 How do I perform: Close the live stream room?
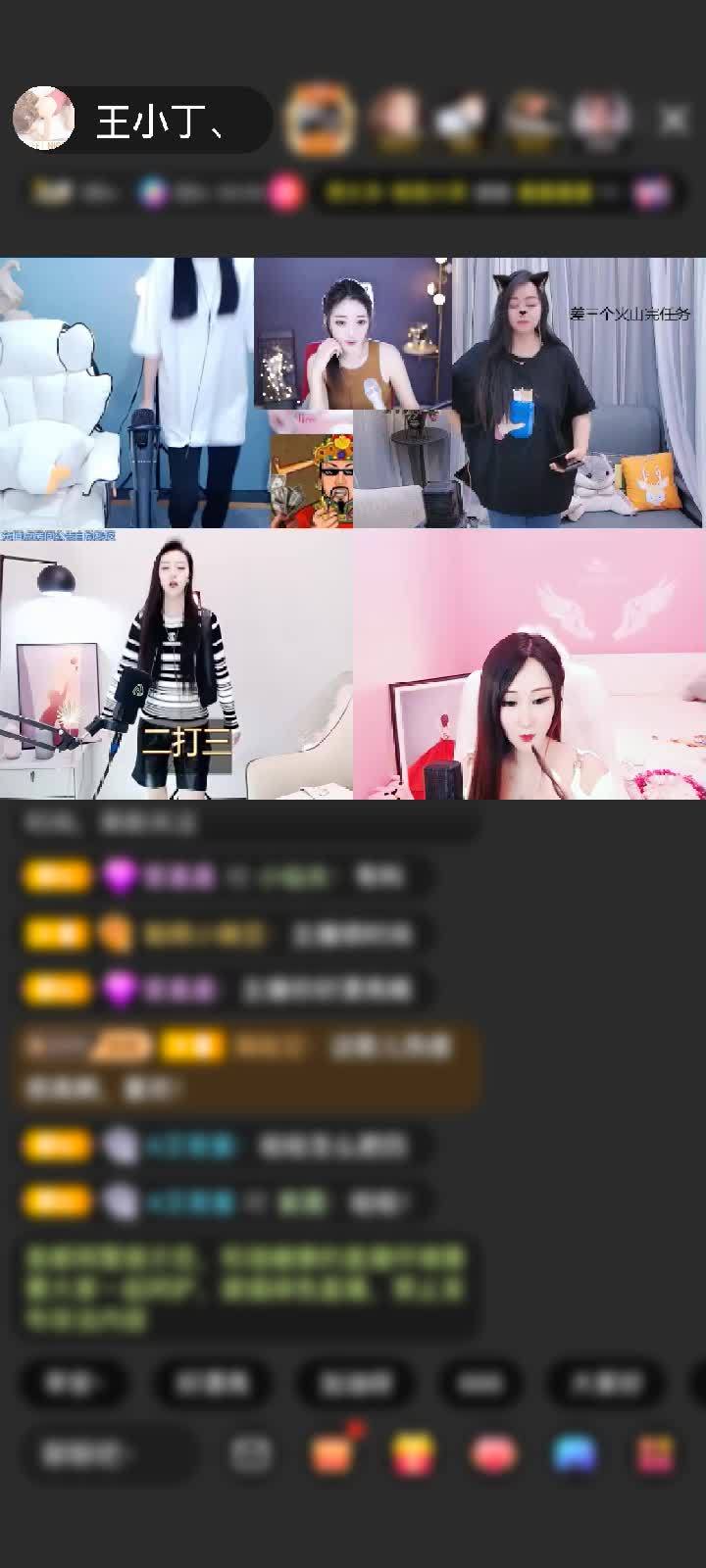pos(674,120)
